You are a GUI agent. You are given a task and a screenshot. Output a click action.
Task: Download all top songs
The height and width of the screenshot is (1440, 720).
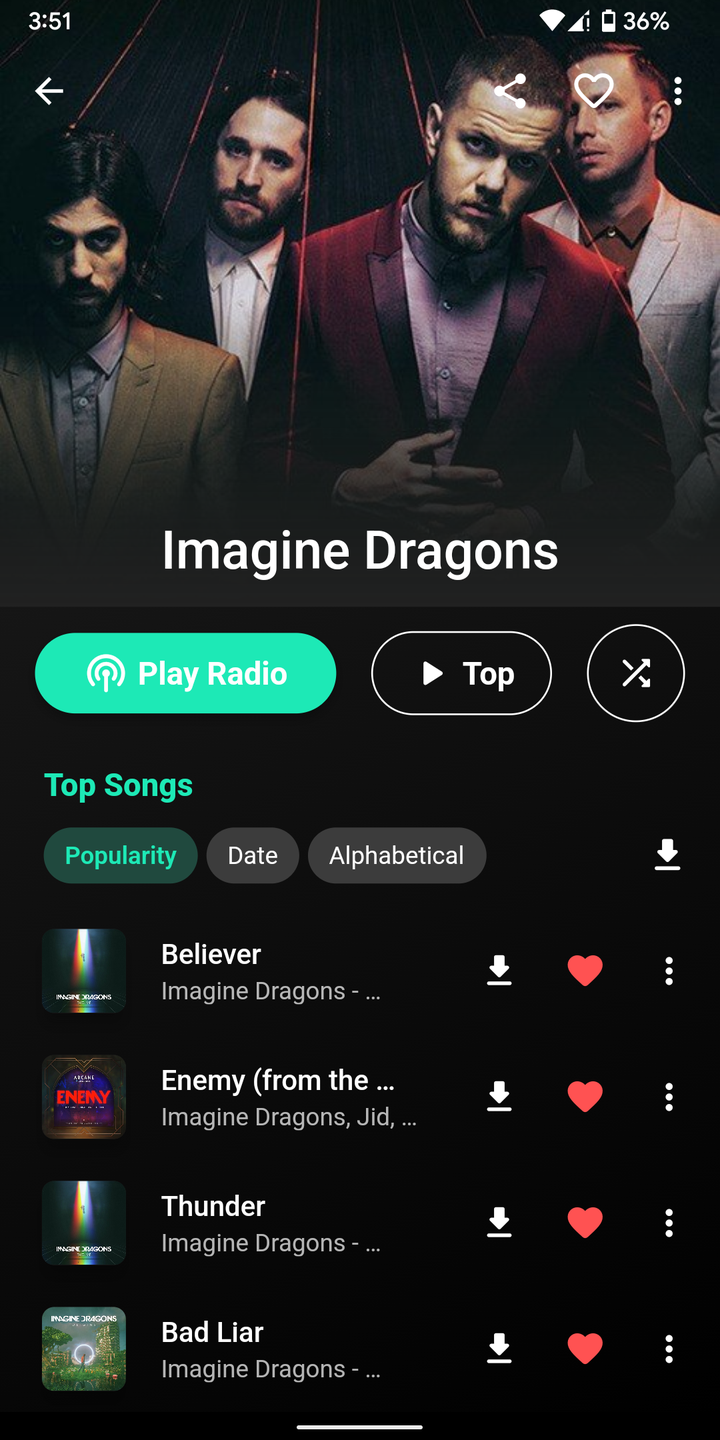pos(667,855)
